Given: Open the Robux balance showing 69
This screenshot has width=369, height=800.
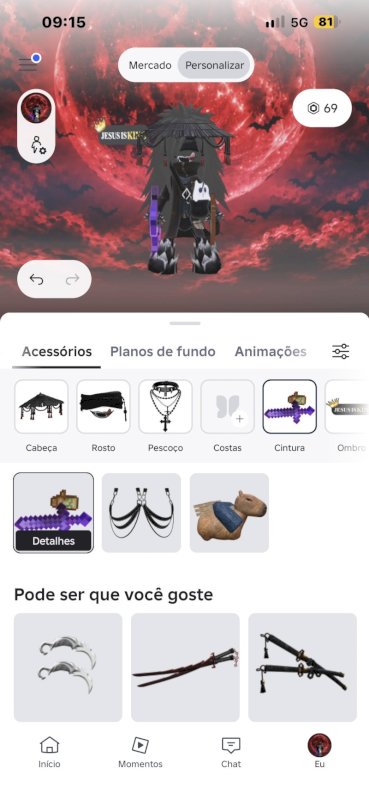Looking at the screenshot, I should (322, 108).
